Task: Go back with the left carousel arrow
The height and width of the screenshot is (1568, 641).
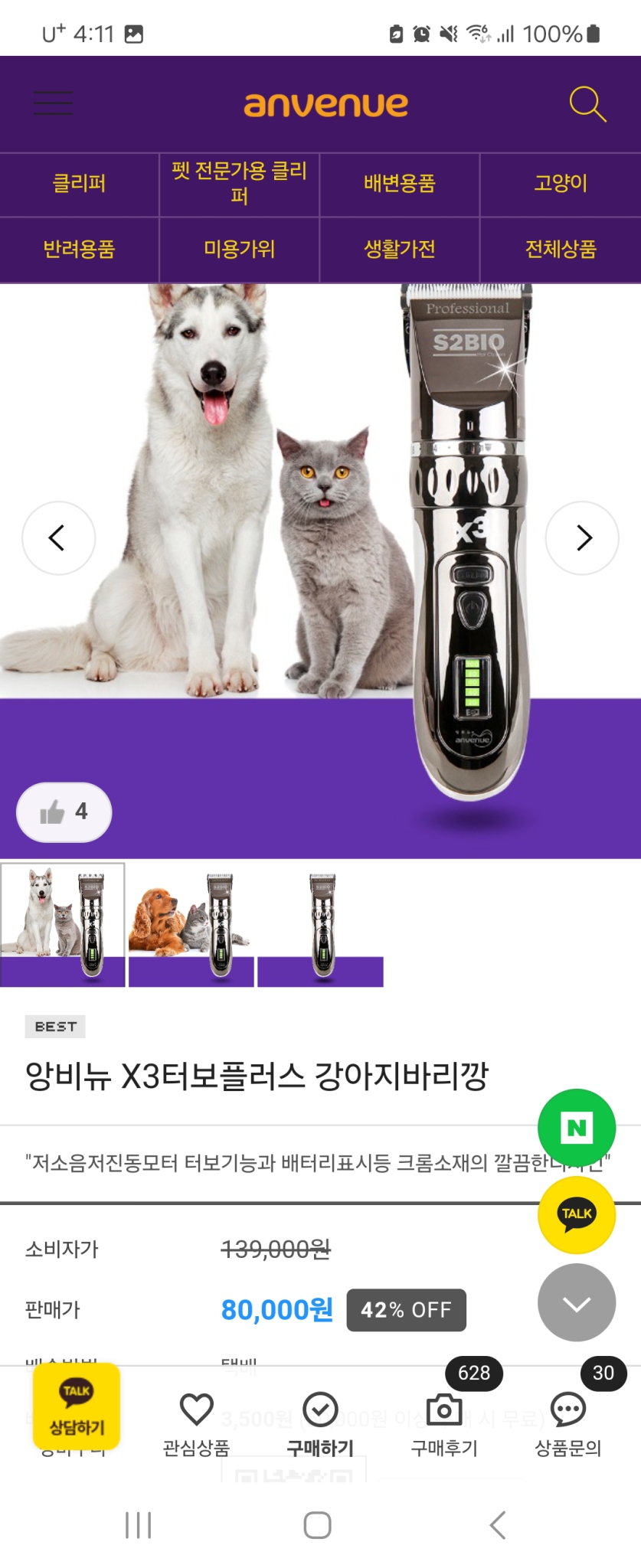Action: point(59,538)
